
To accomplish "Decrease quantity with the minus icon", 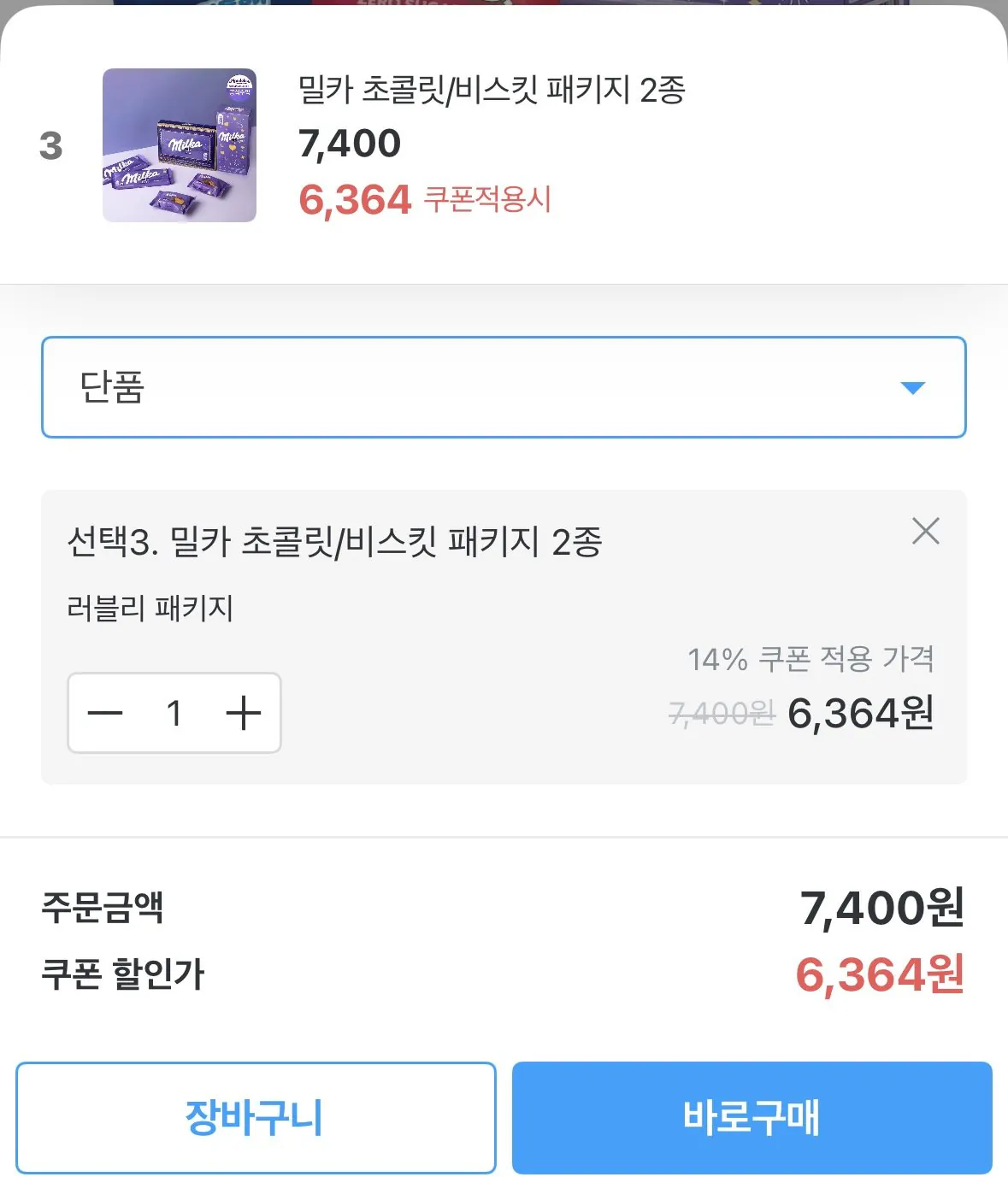I will pyautogui.click(x=105, y=712).
